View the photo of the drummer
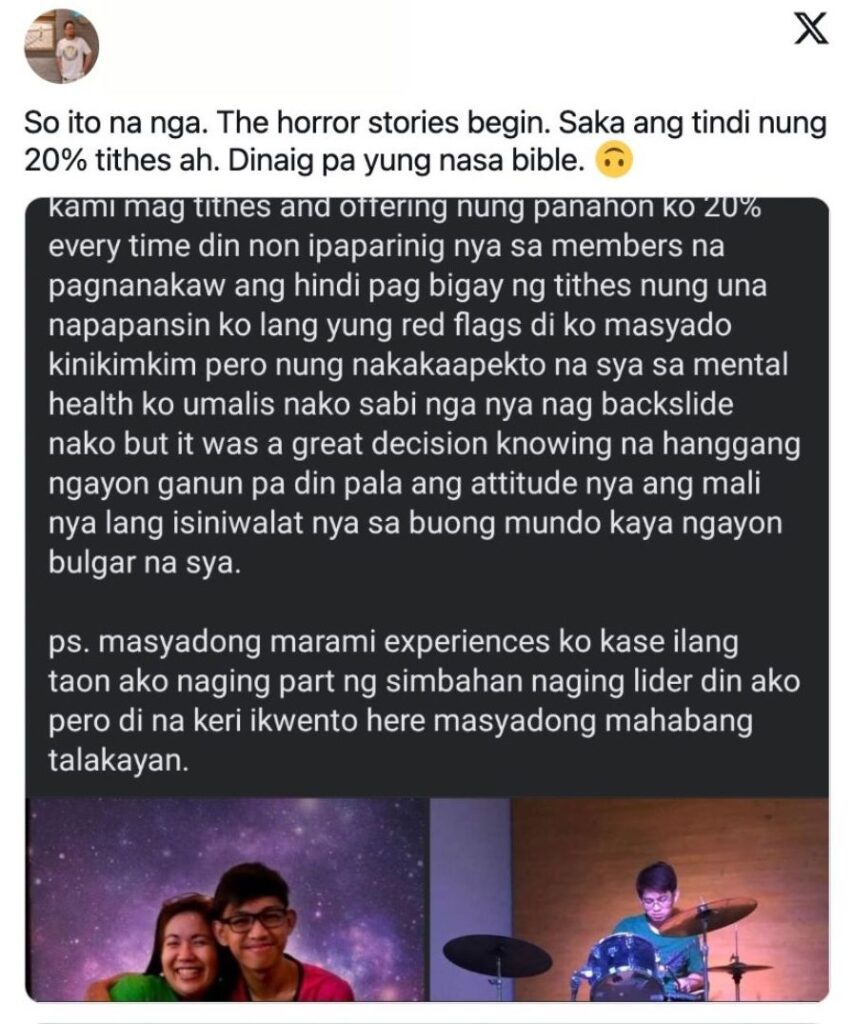 tap(630, 900)
